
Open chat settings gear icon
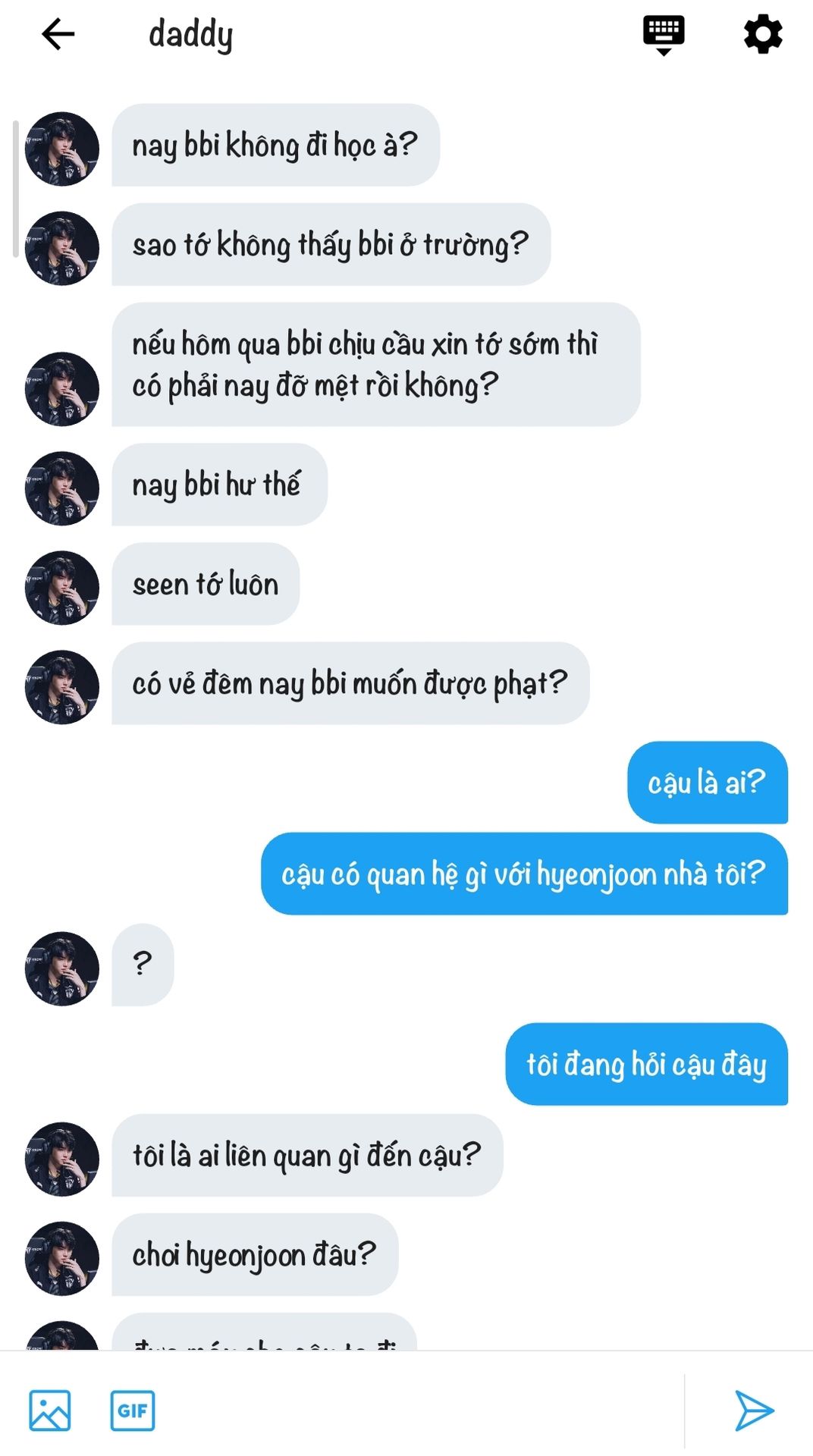pos(763,35)
